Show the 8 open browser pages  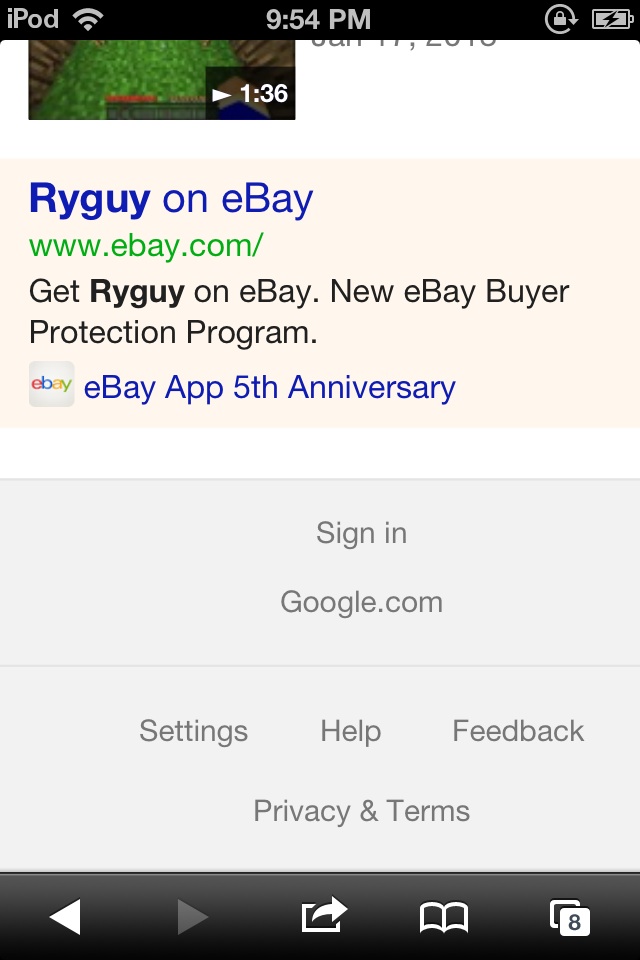pos(569,916)
